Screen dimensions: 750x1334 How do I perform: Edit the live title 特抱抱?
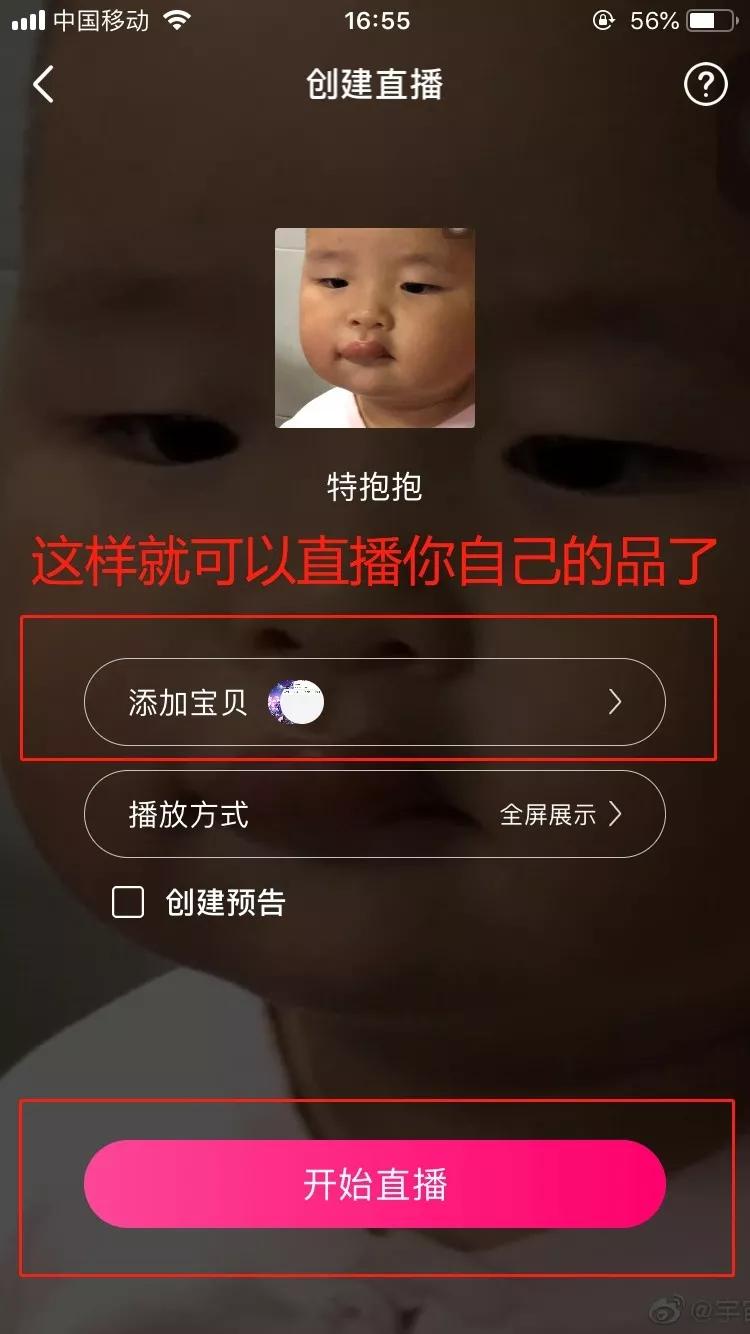(375, 487)
